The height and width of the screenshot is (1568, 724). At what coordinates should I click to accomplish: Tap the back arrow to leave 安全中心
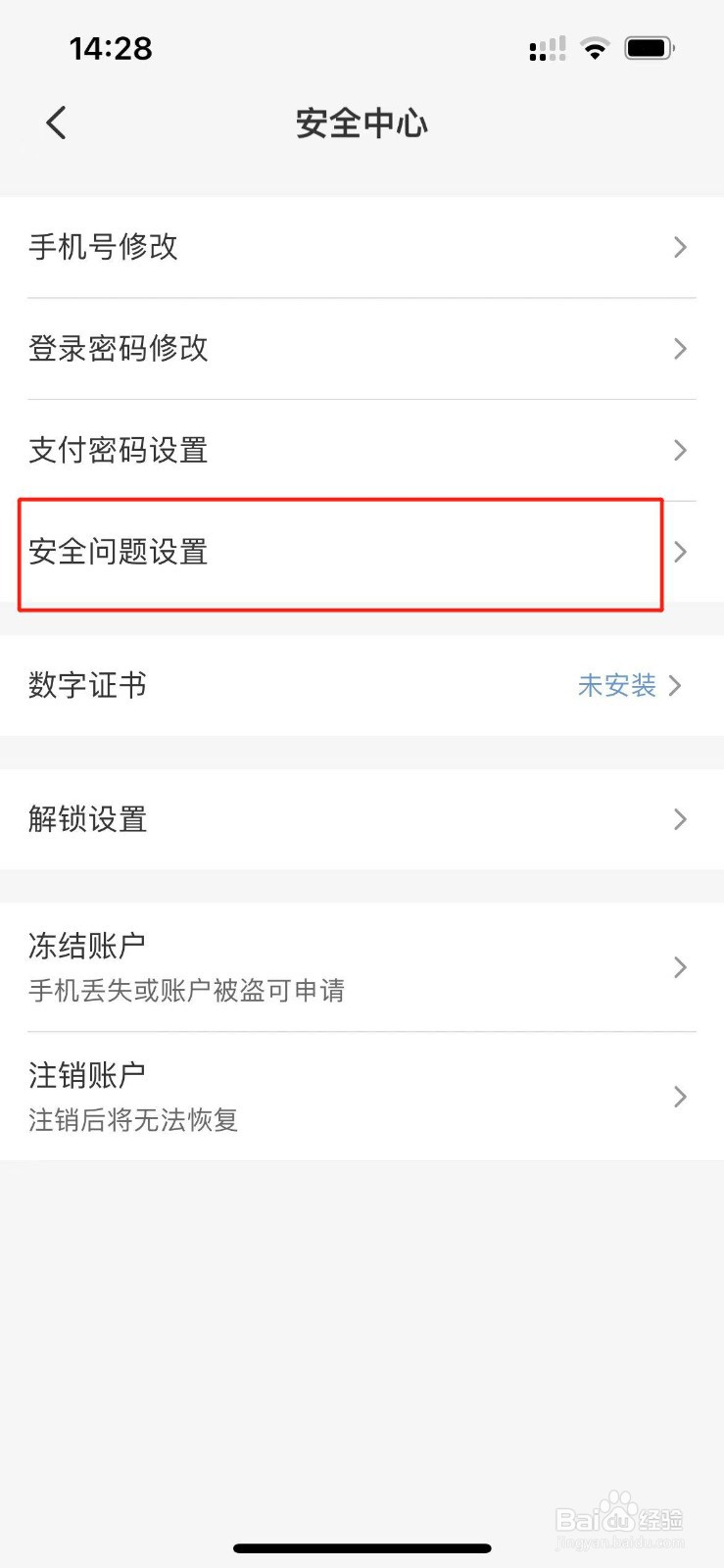pos(55,122)
